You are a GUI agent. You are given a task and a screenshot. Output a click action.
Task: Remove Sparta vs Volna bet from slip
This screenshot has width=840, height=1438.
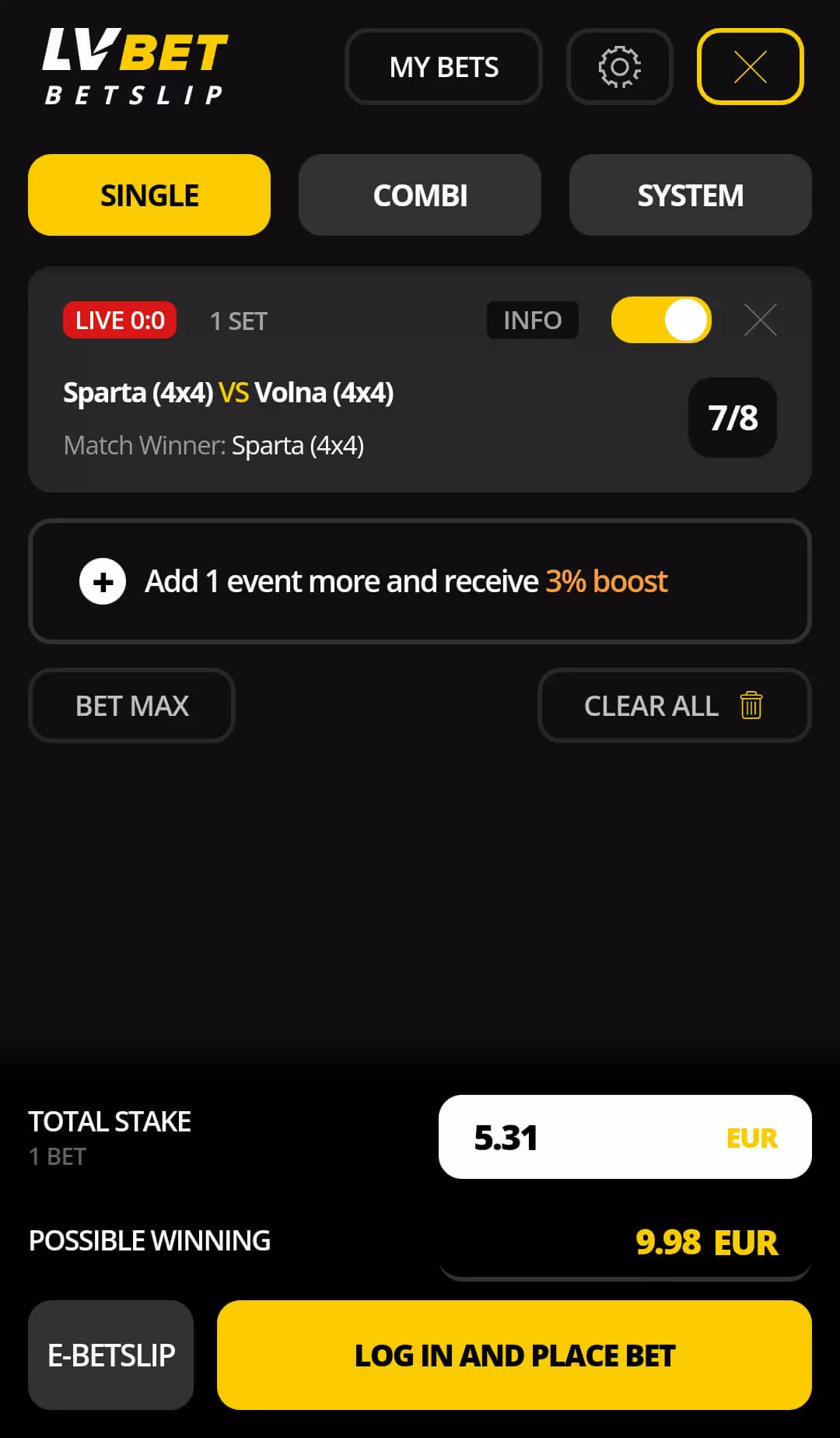[x=760, y=320]
